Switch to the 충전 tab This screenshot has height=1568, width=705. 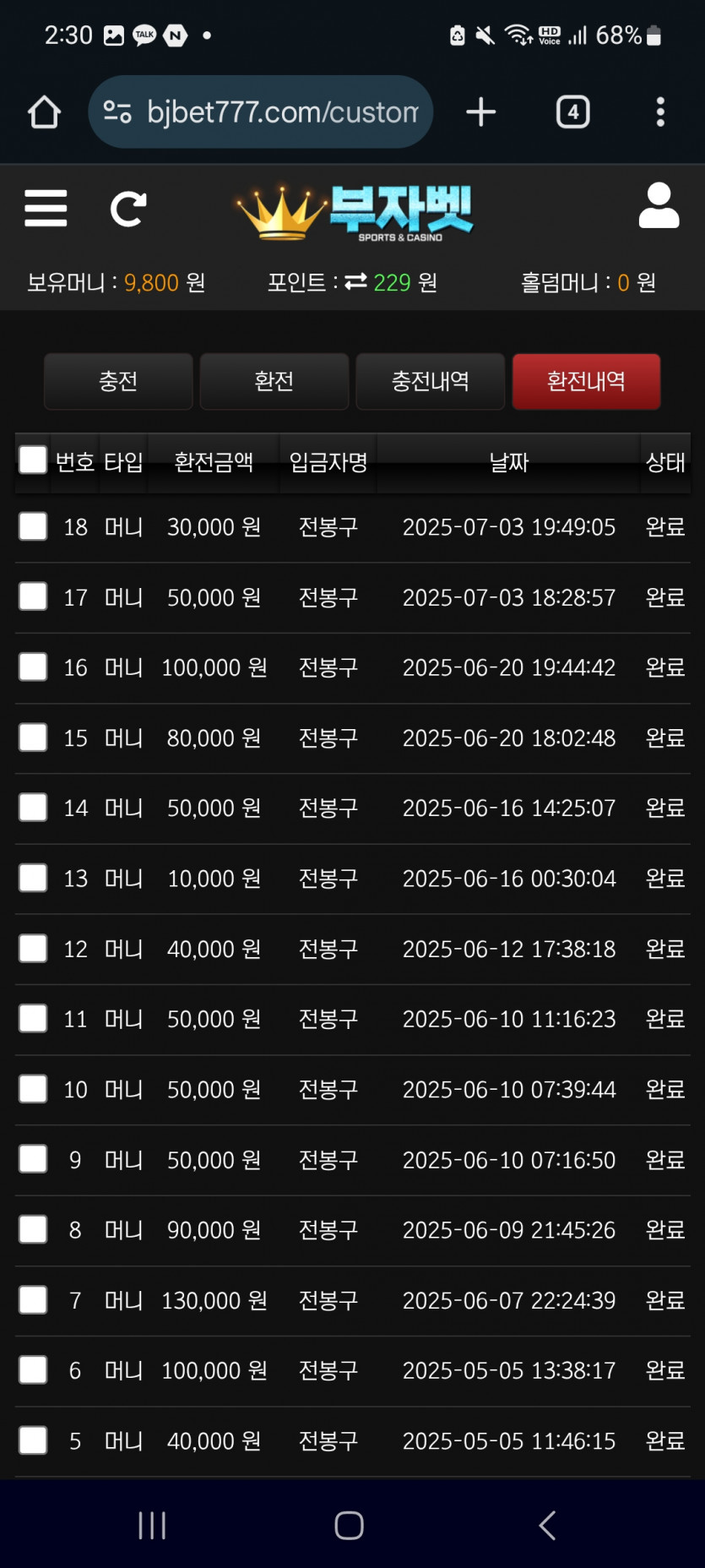click(x=118, y=381)
